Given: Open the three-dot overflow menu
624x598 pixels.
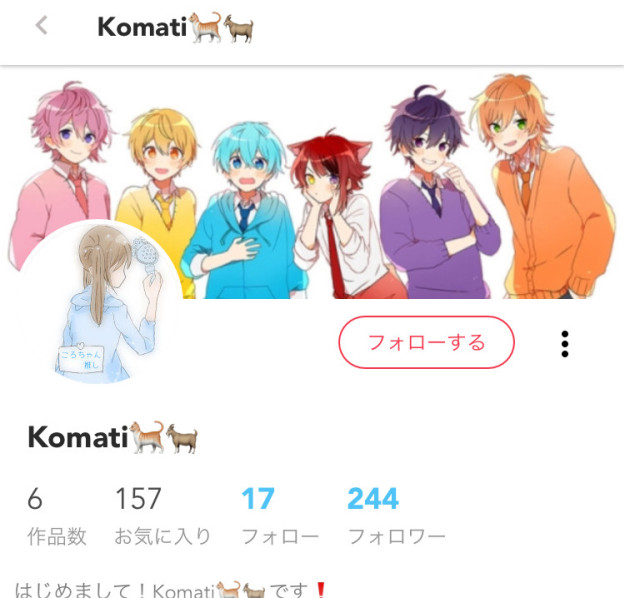Looking at the screenshot, I should coord(565,343).
